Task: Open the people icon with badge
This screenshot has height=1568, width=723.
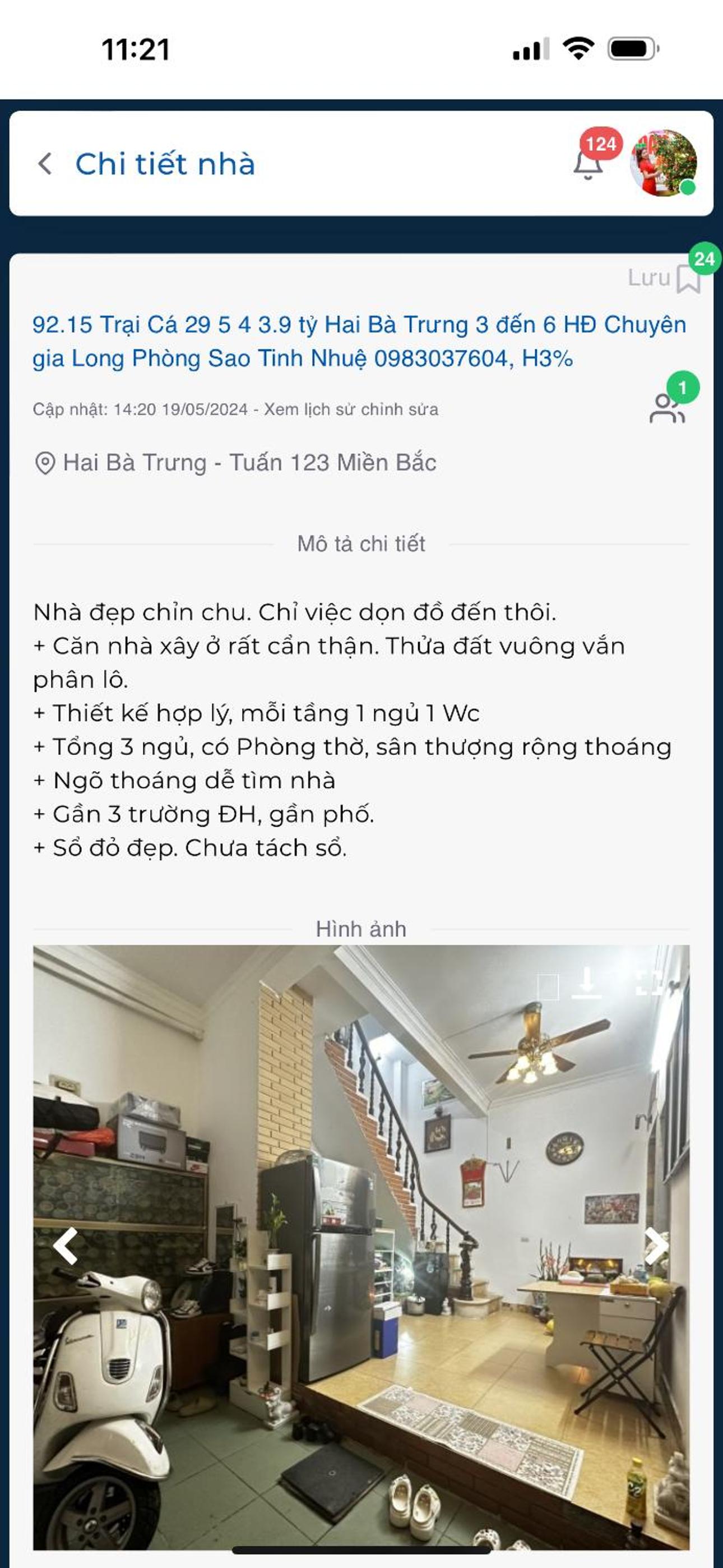Action: (x=667, y=408)
